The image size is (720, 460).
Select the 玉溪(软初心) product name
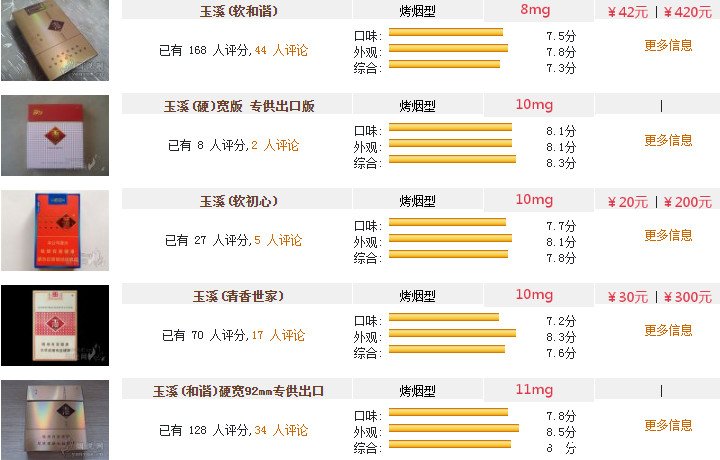coord(238,201)
